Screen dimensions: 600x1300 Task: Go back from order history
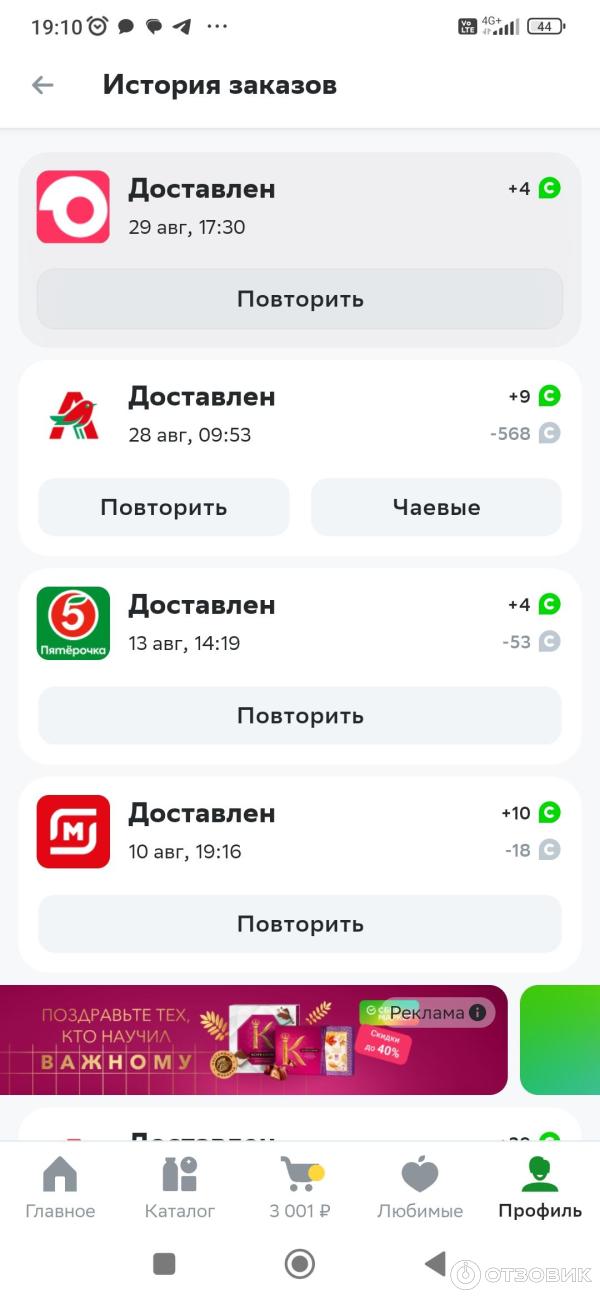[42, 86]
